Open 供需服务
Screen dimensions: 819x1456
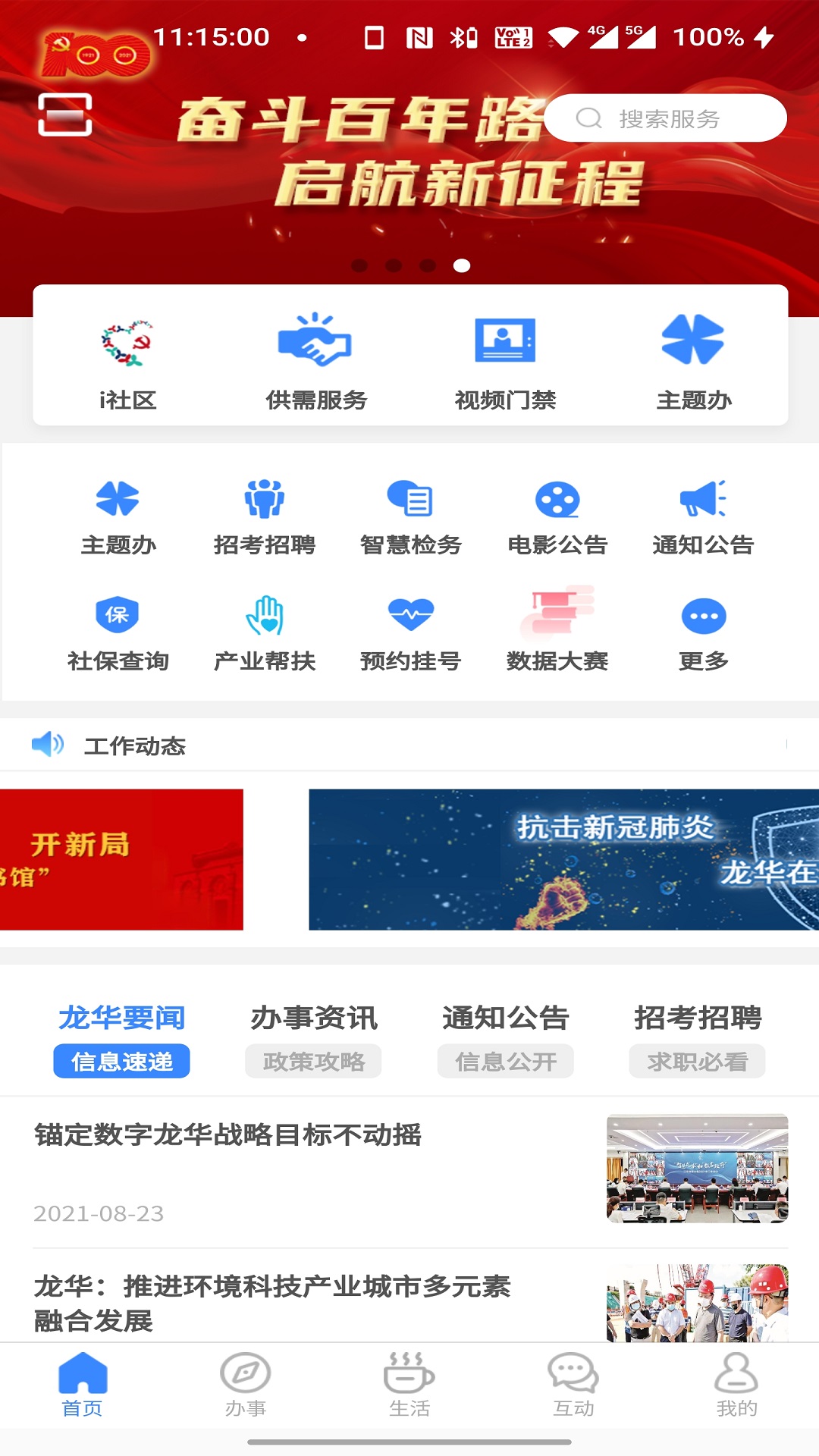pos(315,359)
